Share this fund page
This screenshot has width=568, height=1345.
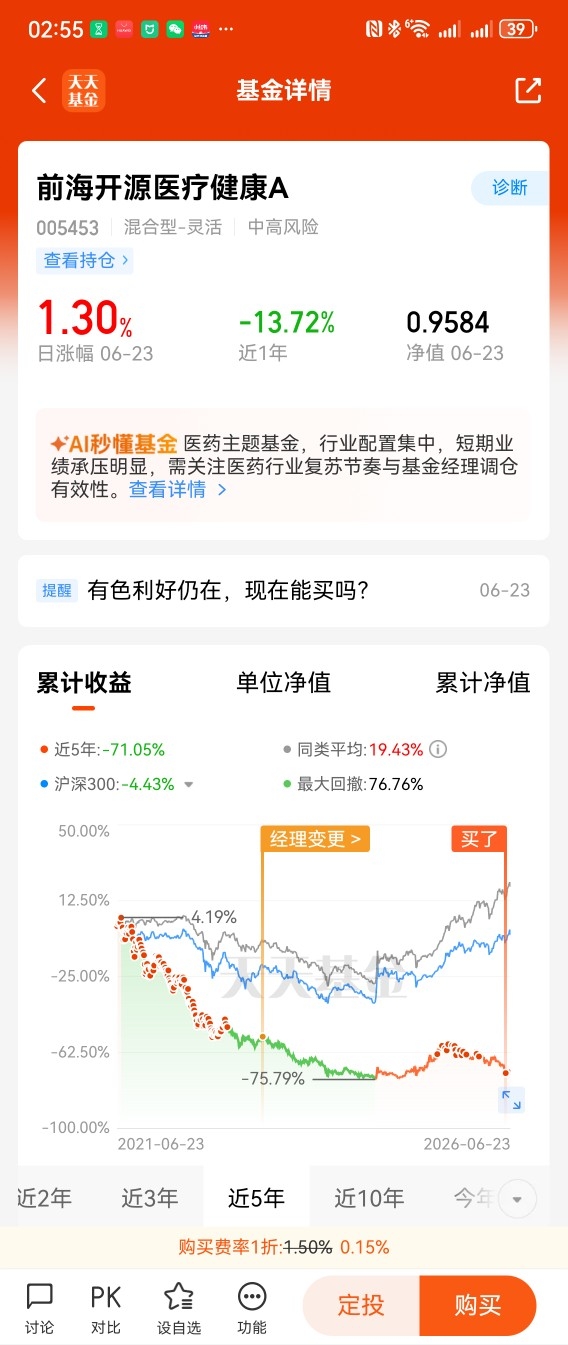click(x=528, y=90)
